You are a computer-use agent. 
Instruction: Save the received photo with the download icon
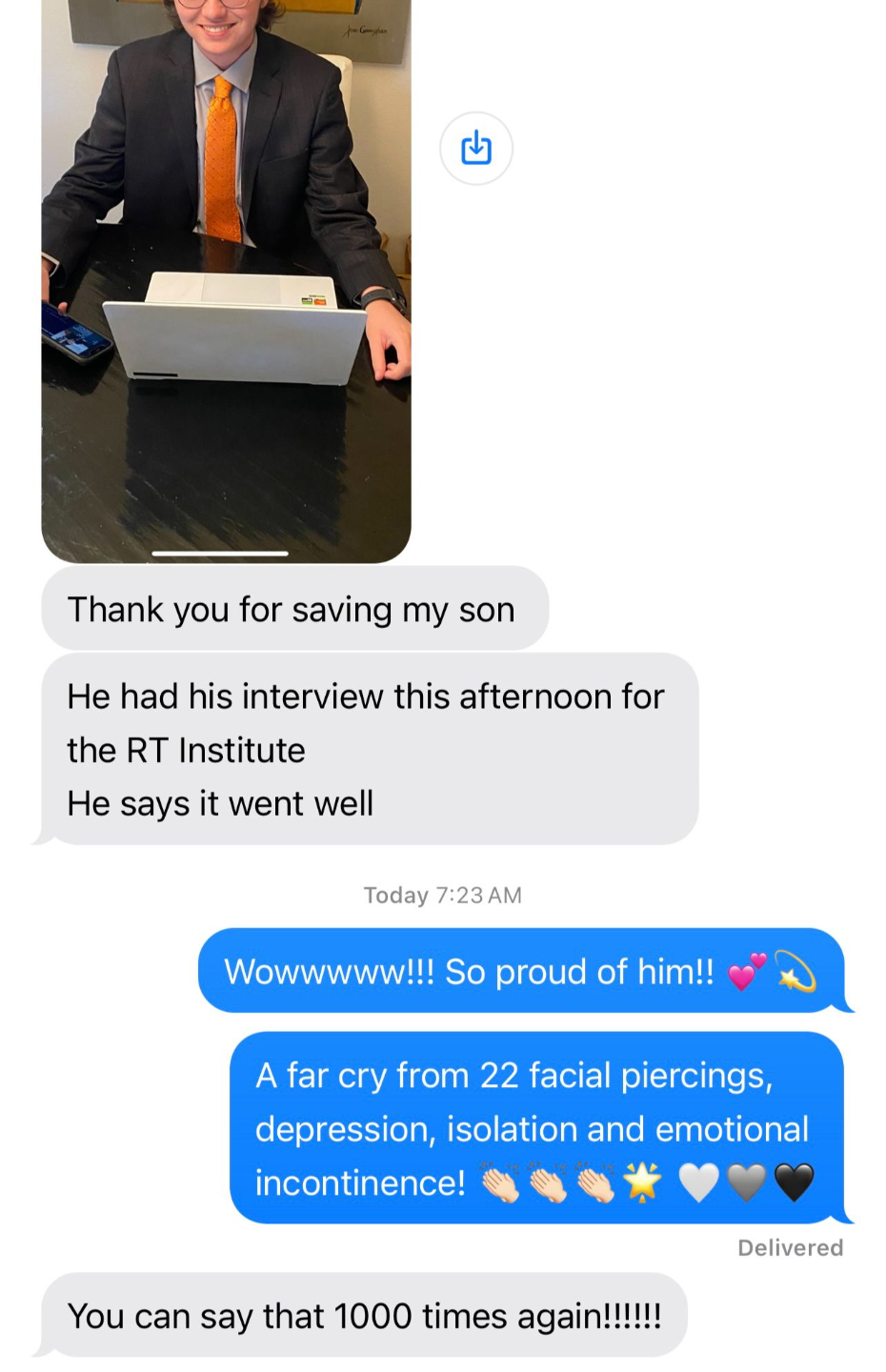(x=476, y=149)
